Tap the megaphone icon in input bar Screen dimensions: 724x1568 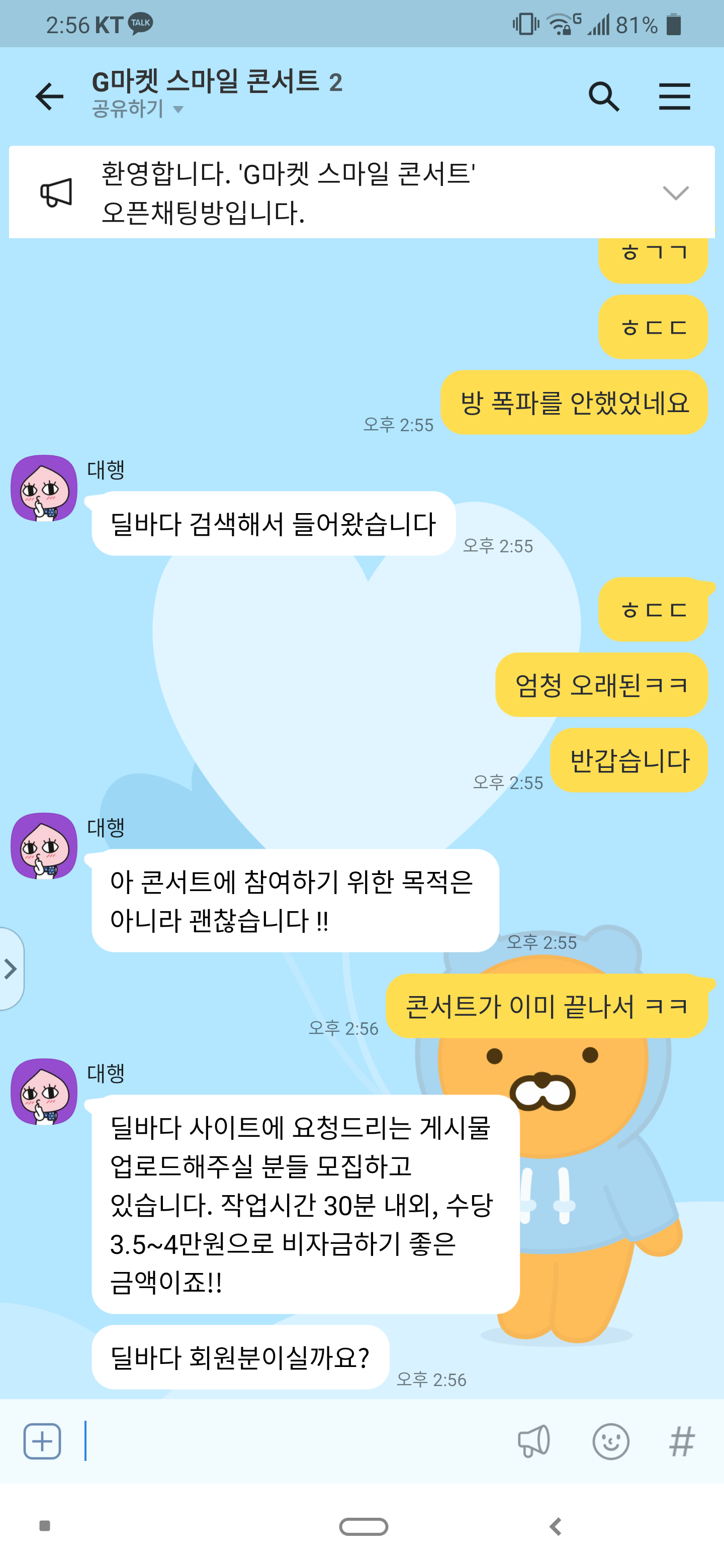pyautogui.click(x=533, y=1441)
